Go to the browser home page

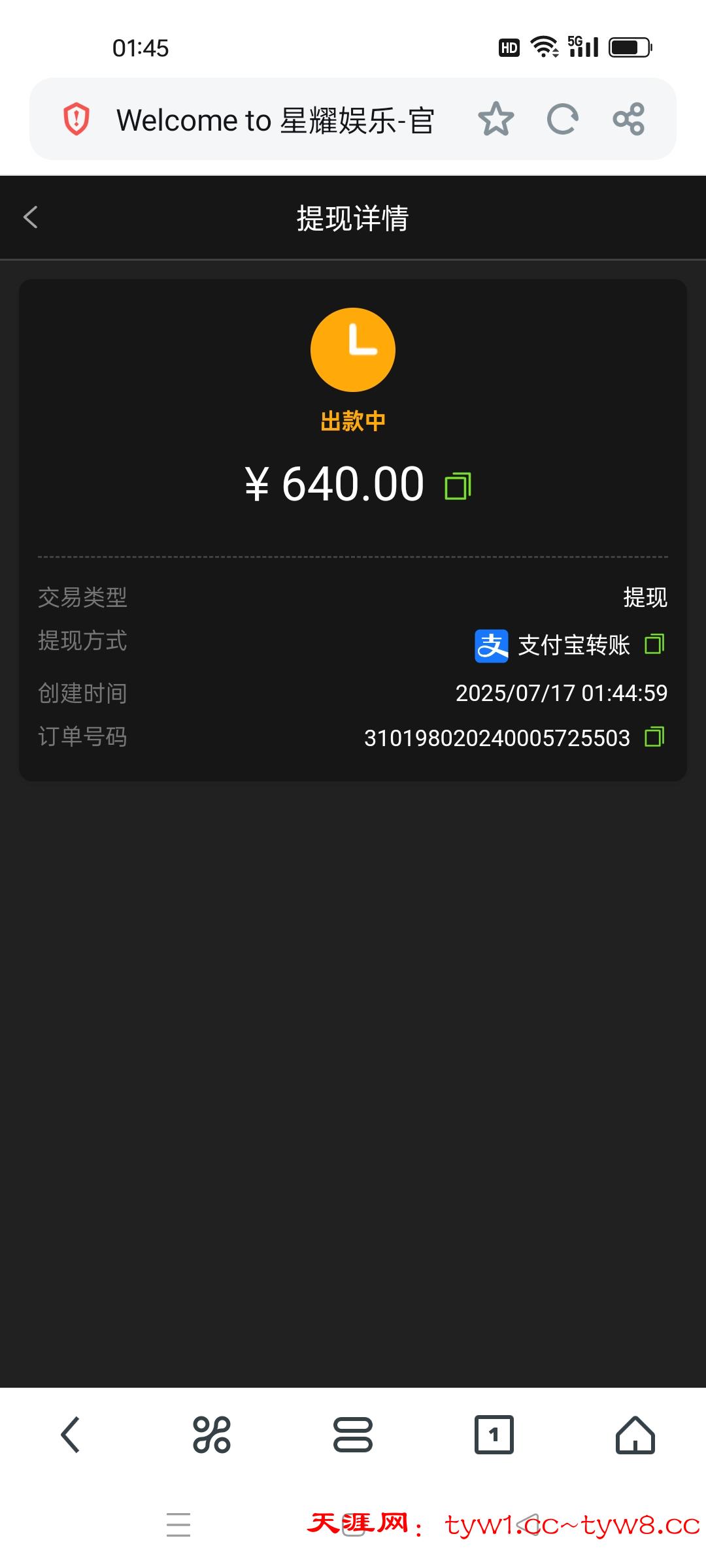635,1435
